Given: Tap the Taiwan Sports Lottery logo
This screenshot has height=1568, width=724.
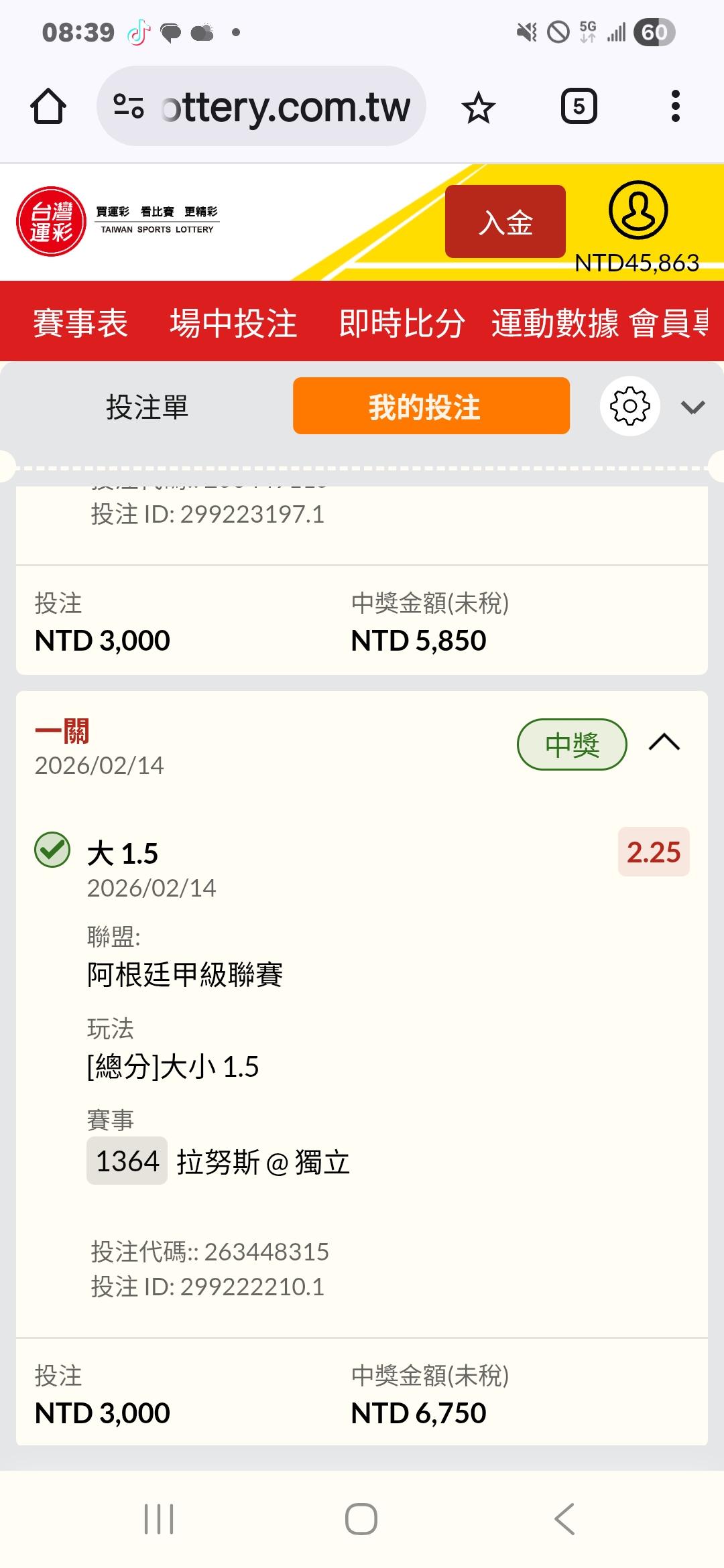Looking at the screenshot, I should pos(51,222).
